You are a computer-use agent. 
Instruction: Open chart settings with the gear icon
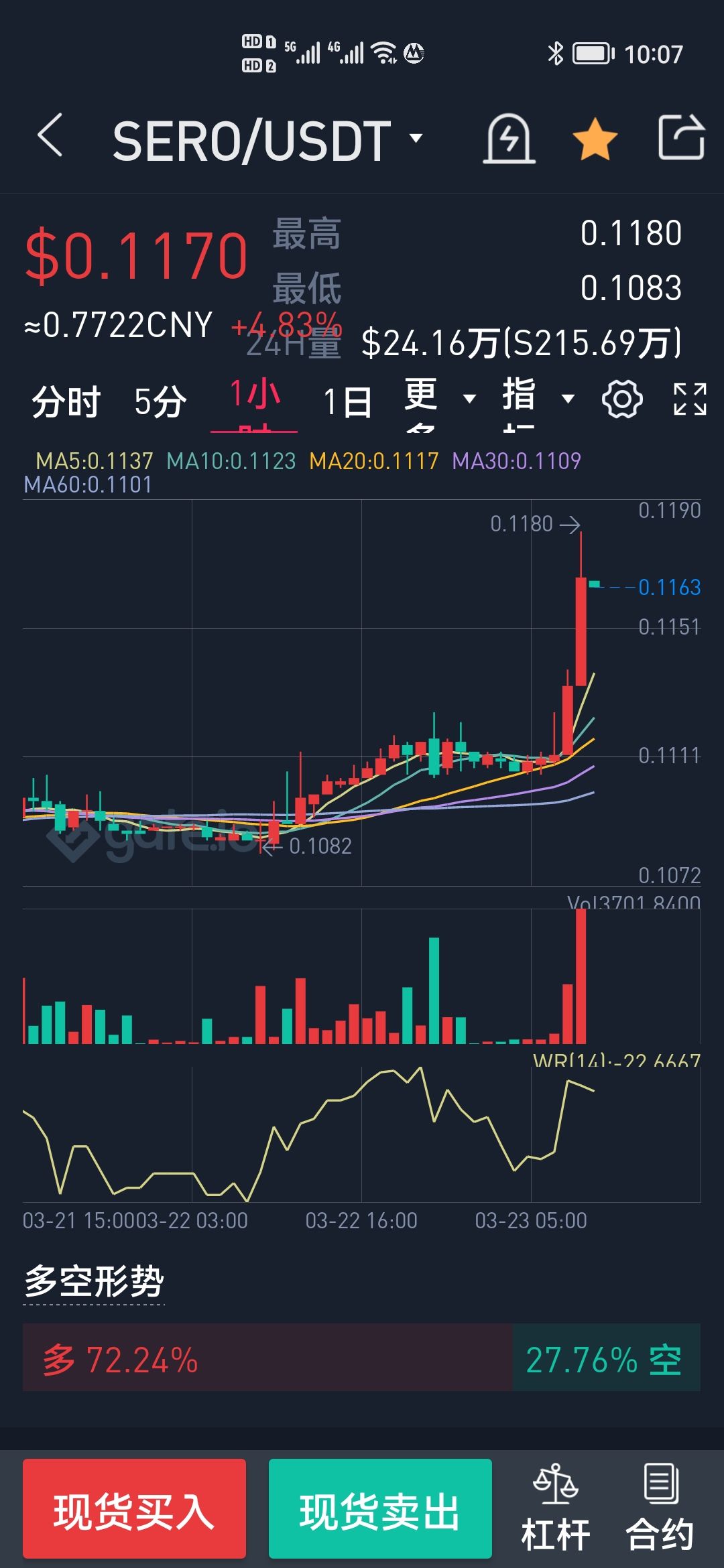[623, 400]
